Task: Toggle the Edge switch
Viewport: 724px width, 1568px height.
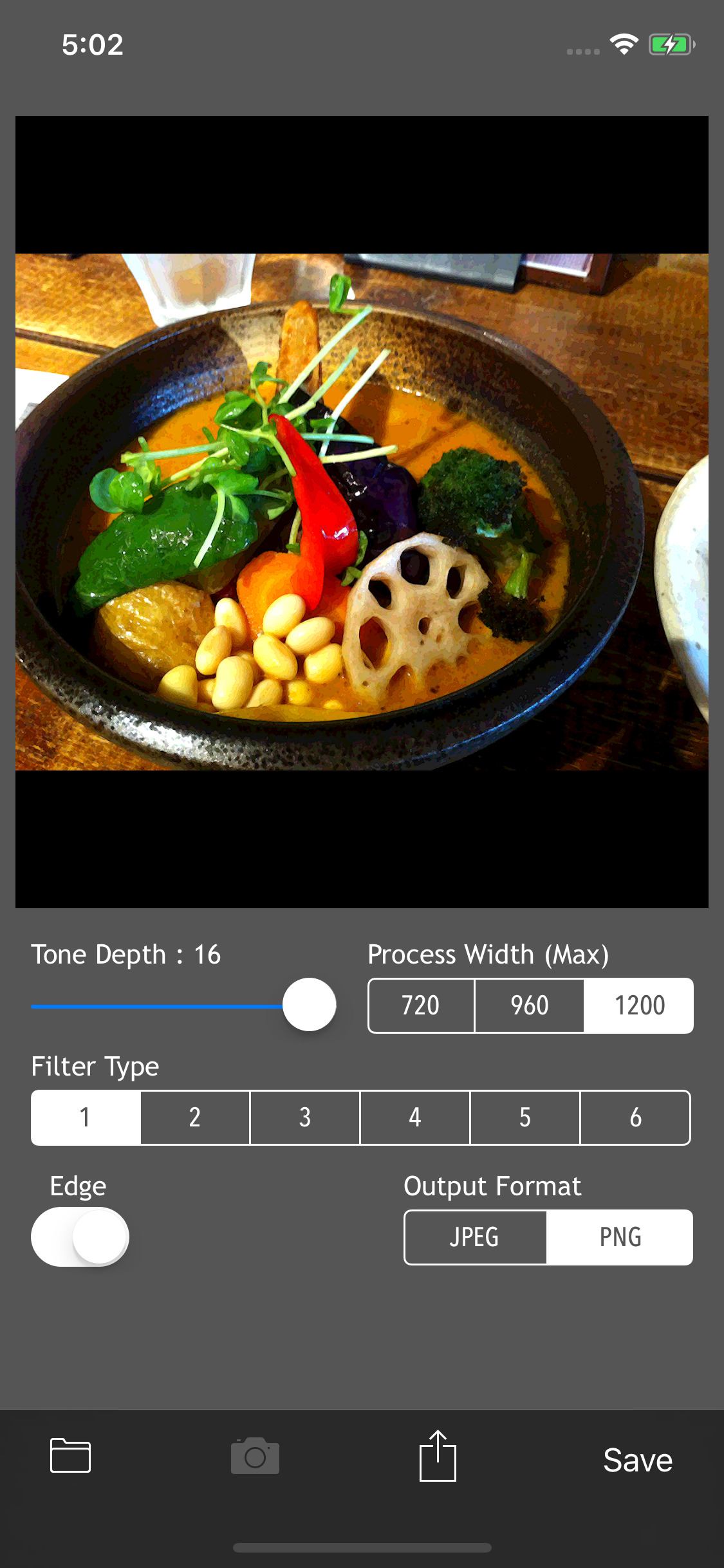Action: tap(80, 1237)
